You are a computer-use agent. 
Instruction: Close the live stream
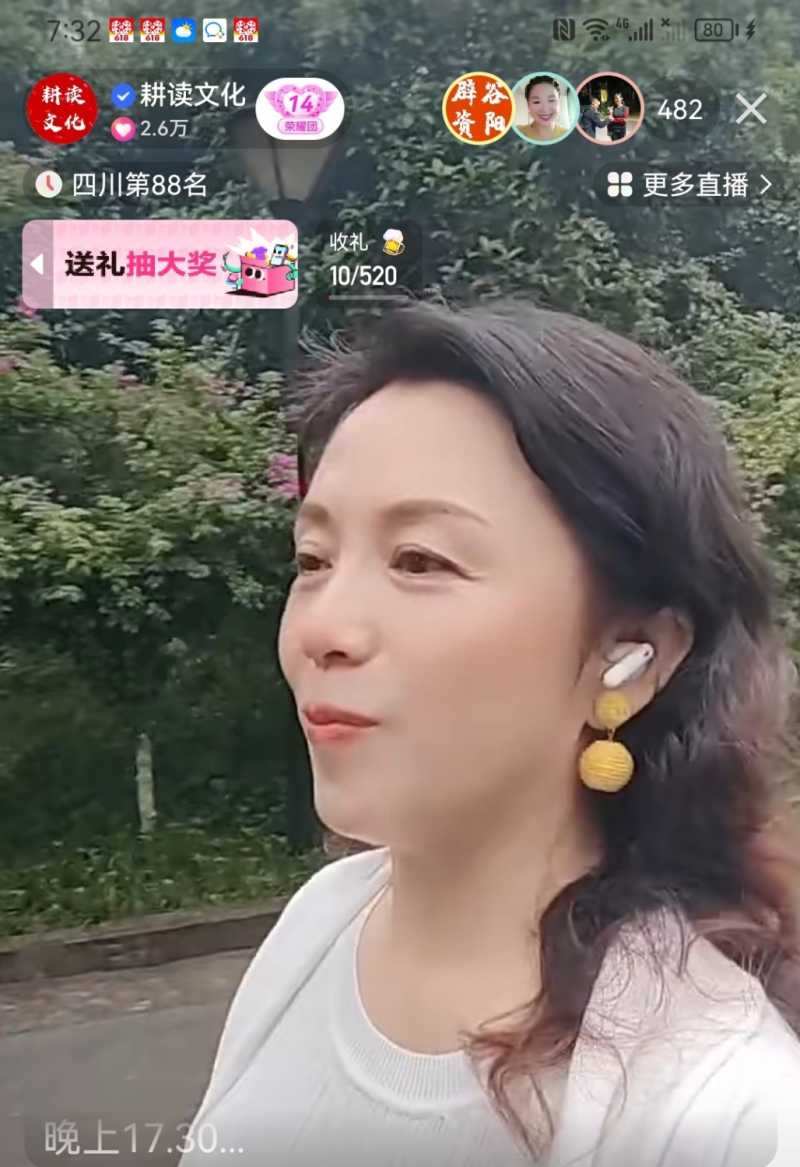[751, 108]
